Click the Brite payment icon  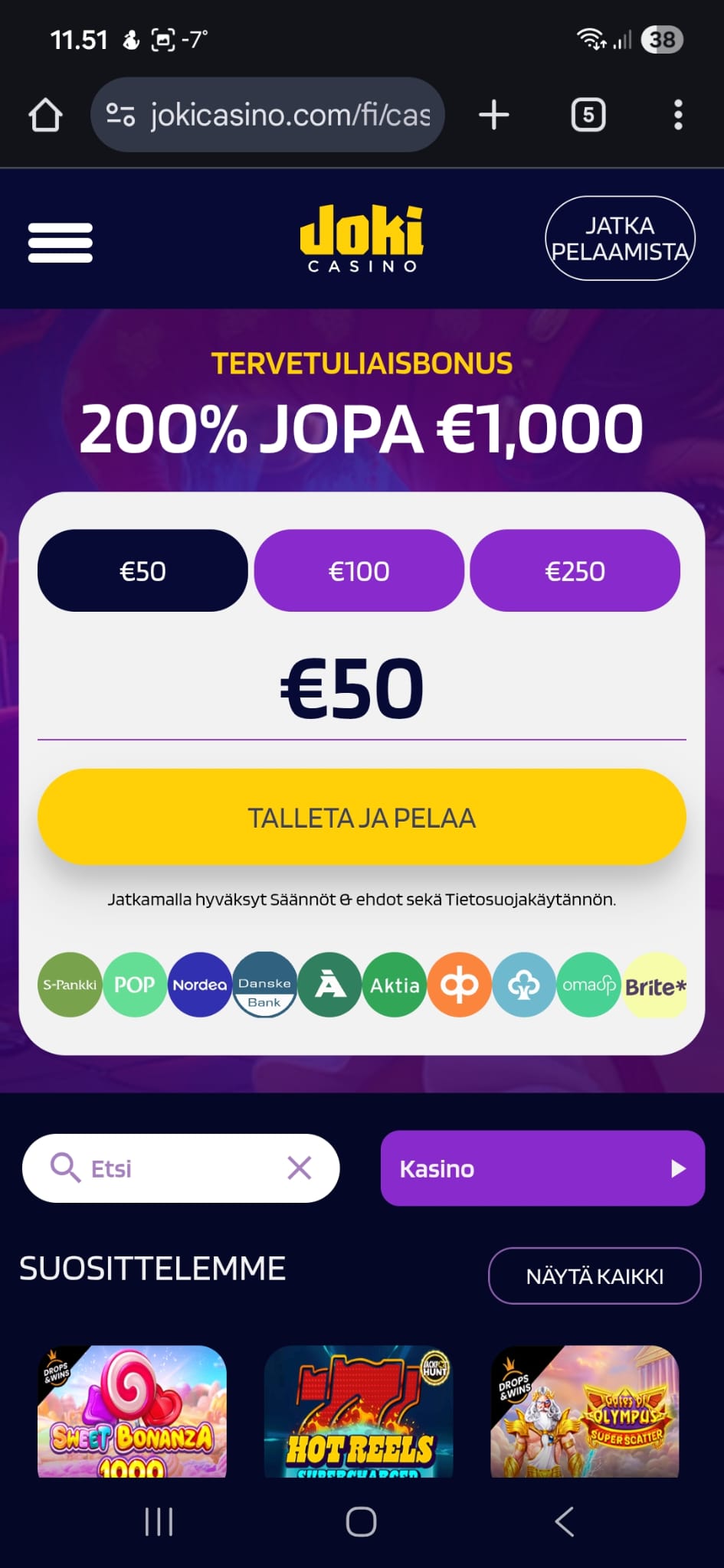pyautogui.click(x=655, y=985)
